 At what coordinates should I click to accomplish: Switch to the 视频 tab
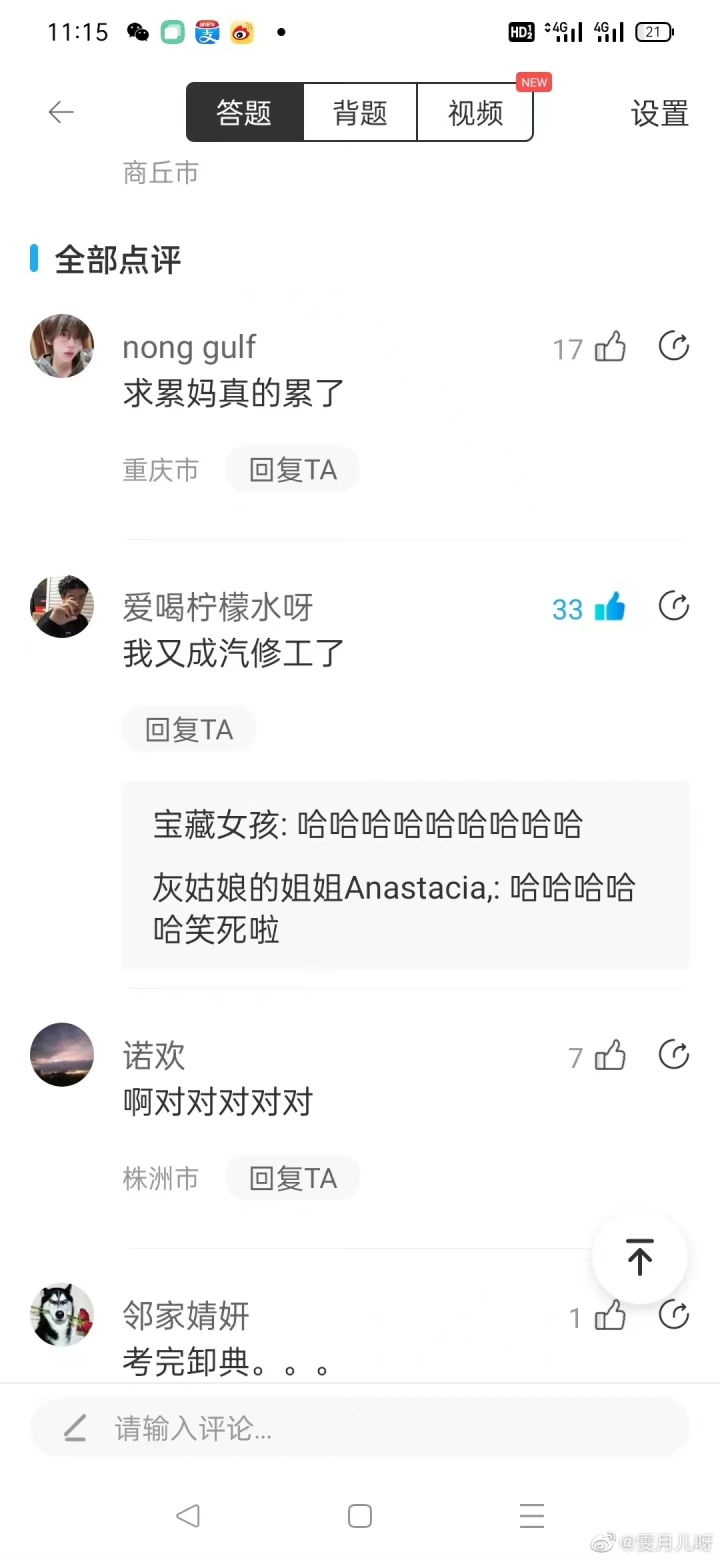(x=475, y=113)
